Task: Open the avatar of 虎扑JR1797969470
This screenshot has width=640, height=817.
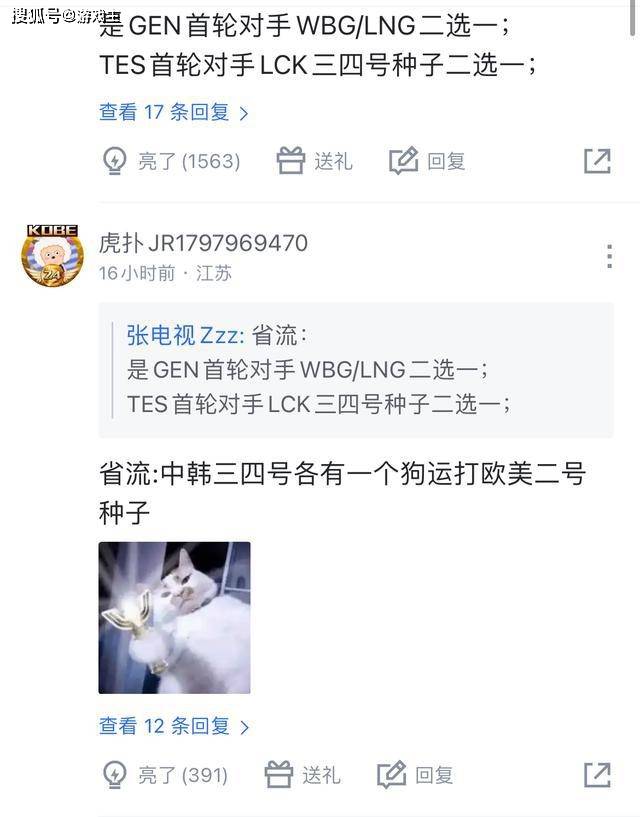Action: click(x=52, y=255)
